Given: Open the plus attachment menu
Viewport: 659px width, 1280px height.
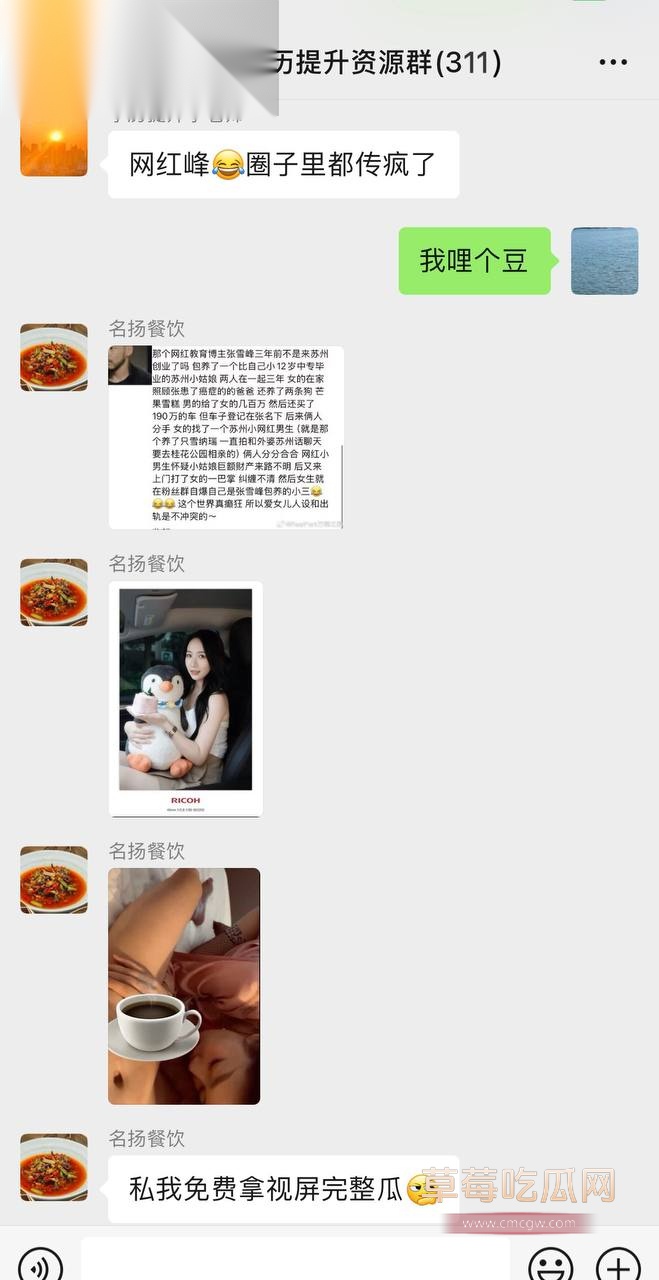Looking at the screenshot, I should (x=618, y=1264).
